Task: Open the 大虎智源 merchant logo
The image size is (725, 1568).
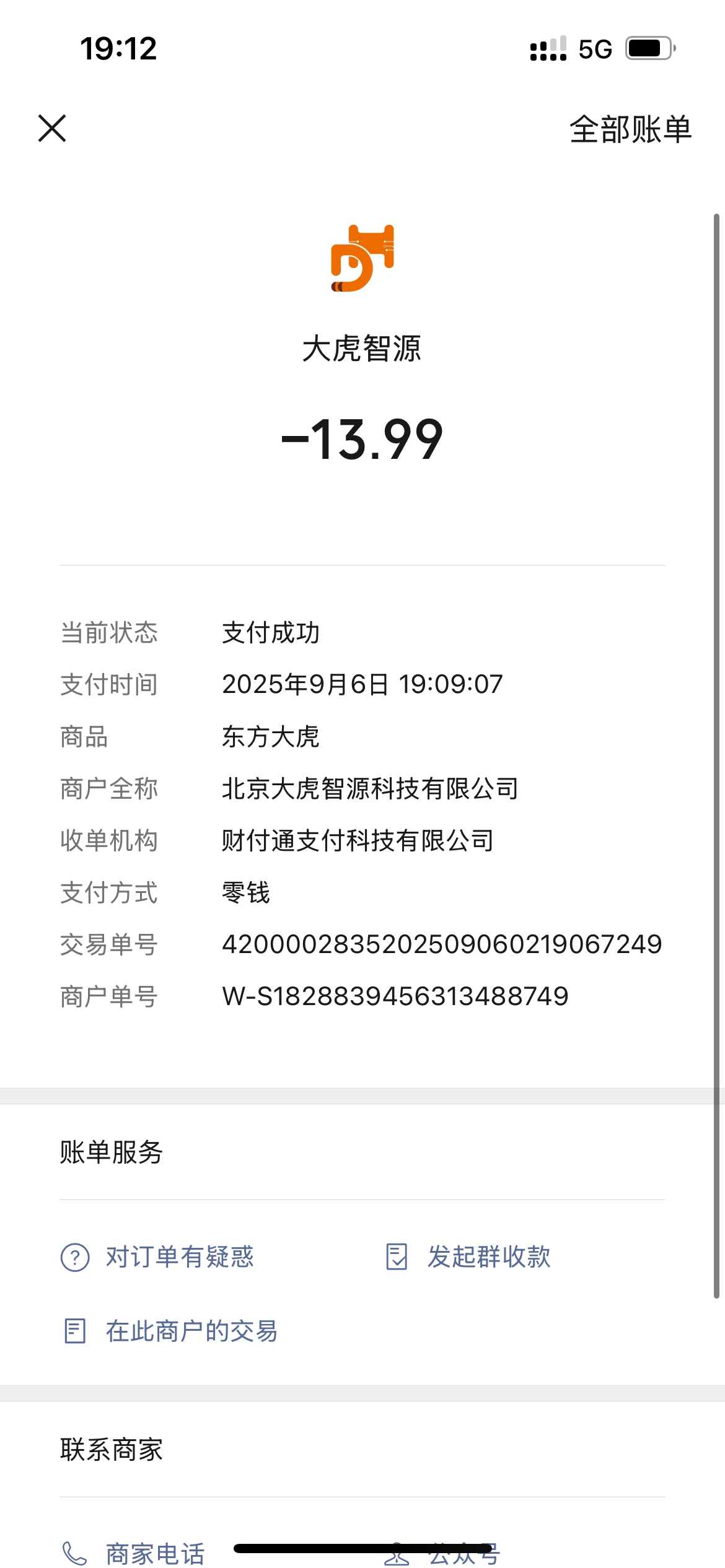Action: click(x=362, y=258)
